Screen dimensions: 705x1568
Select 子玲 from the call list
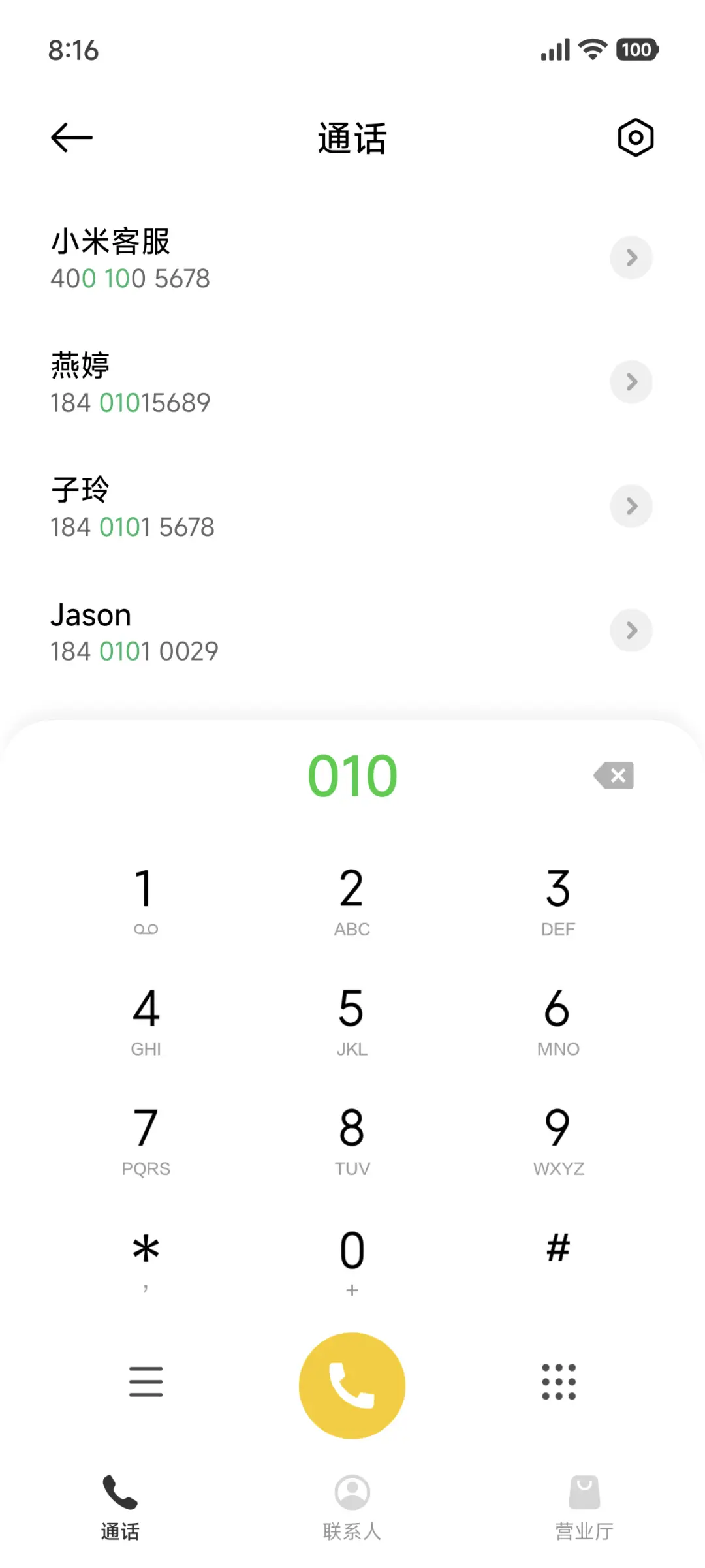261,506
